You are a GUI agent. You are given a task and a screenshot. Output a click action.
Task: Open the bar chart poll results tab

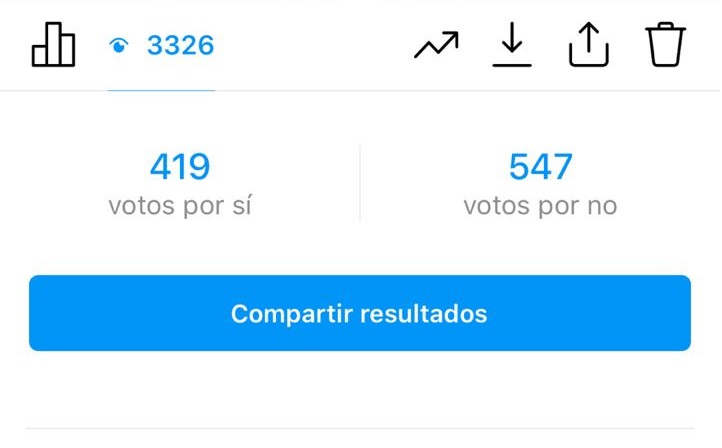53,45
